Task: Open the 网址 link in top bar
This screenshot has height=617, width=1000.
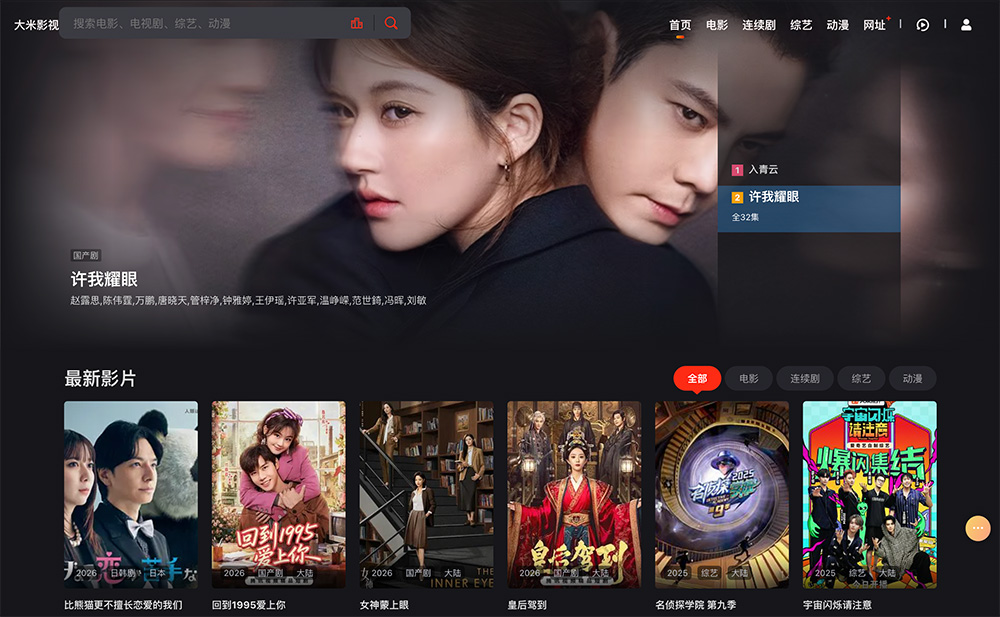Action: point(875,25)
